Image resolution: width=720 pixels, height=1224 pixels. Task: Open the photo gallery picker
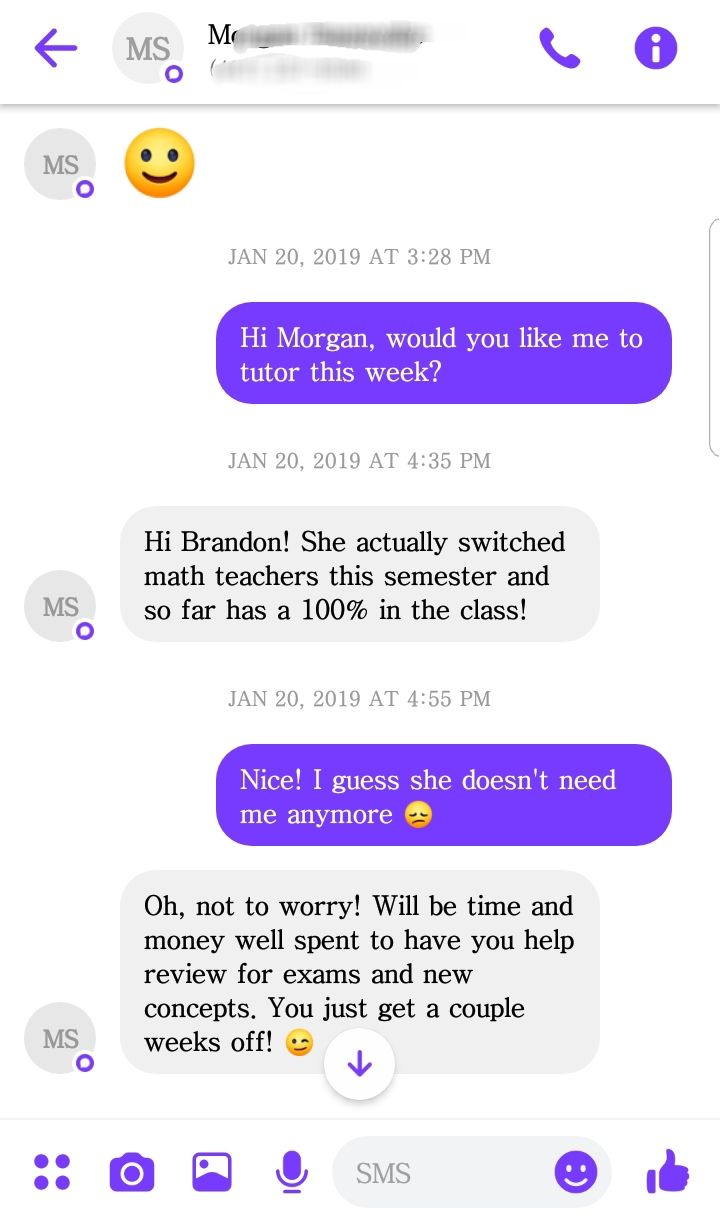[x=212, y=1172]
